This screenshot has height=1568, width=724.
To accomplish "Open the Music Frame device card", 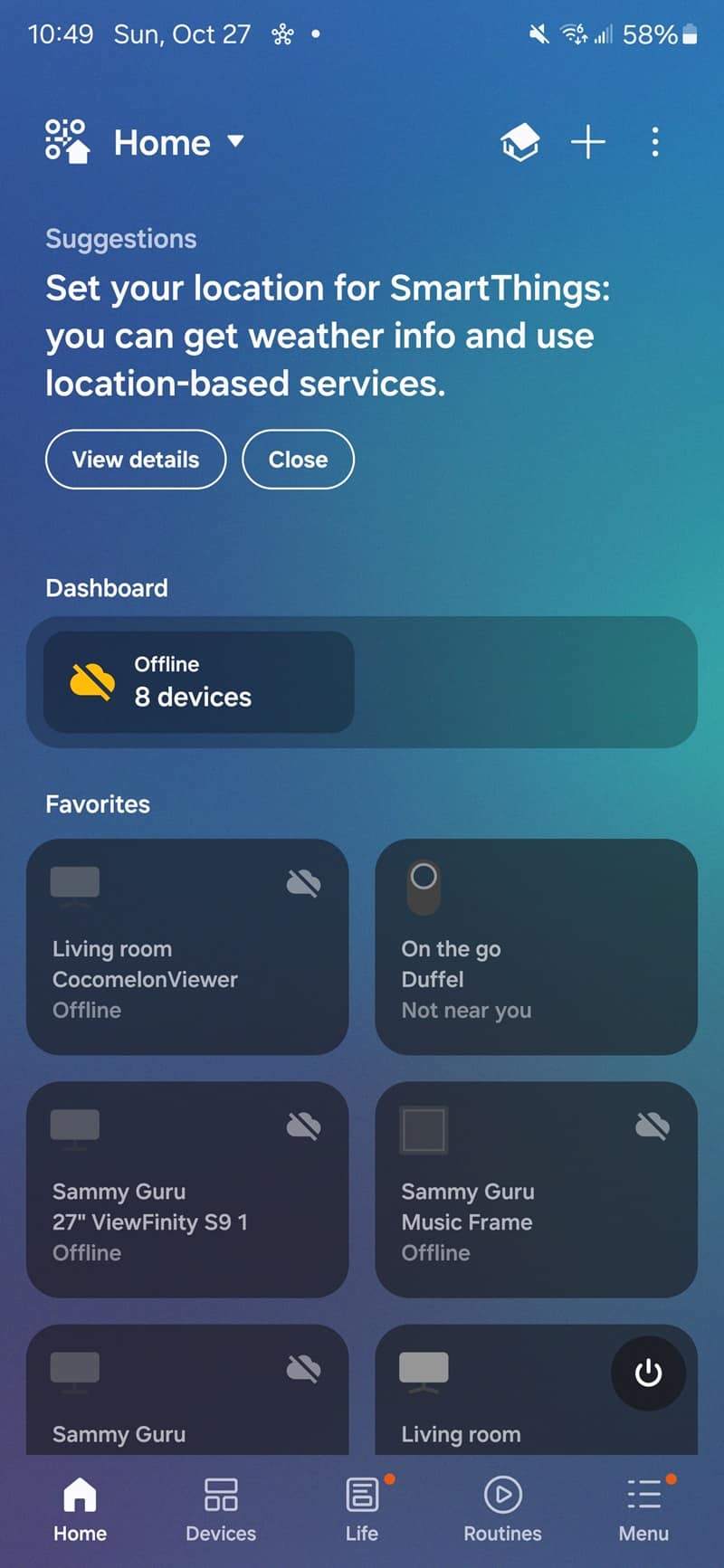I will click(536, 1189).
